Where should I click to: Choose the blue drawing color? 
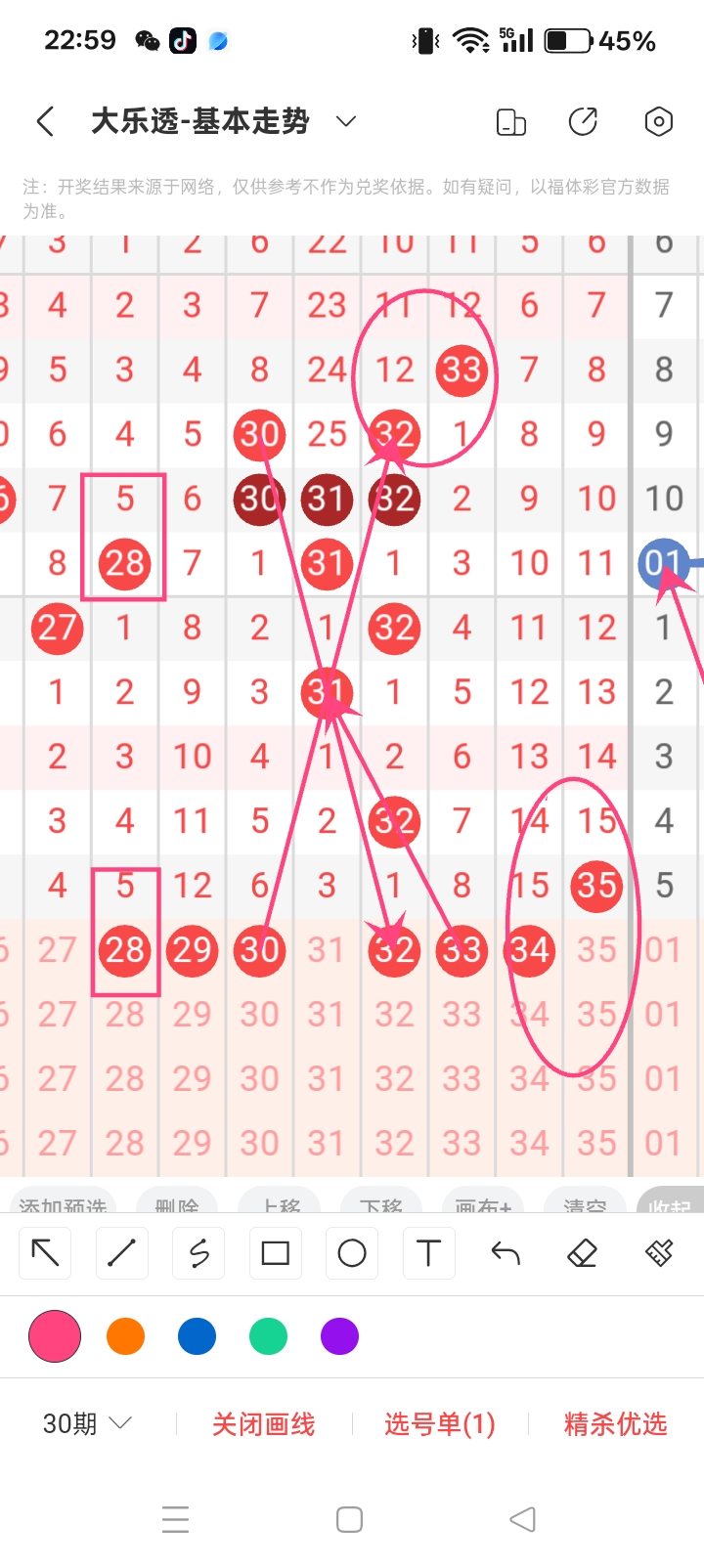click(197, 1336)
